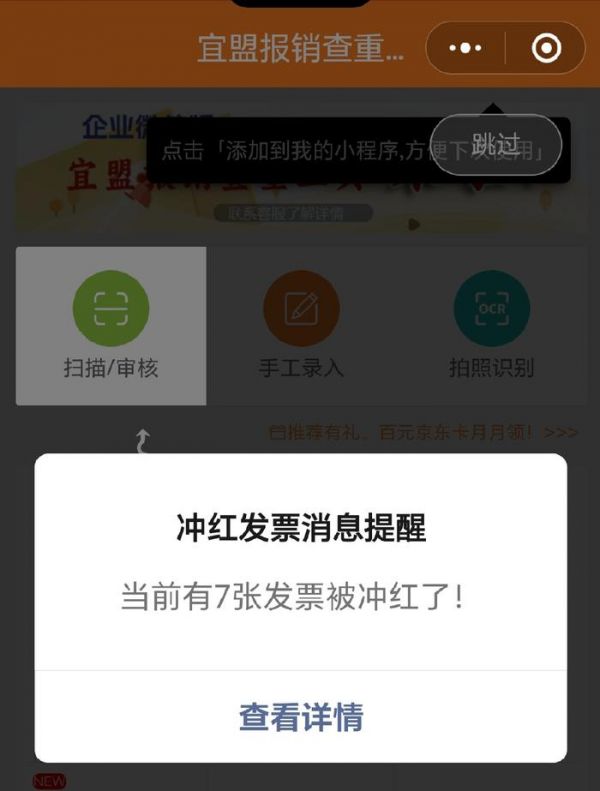Screen dimensions: 600x791
Task: Open 扫描/审核
Action: point(111,326)
